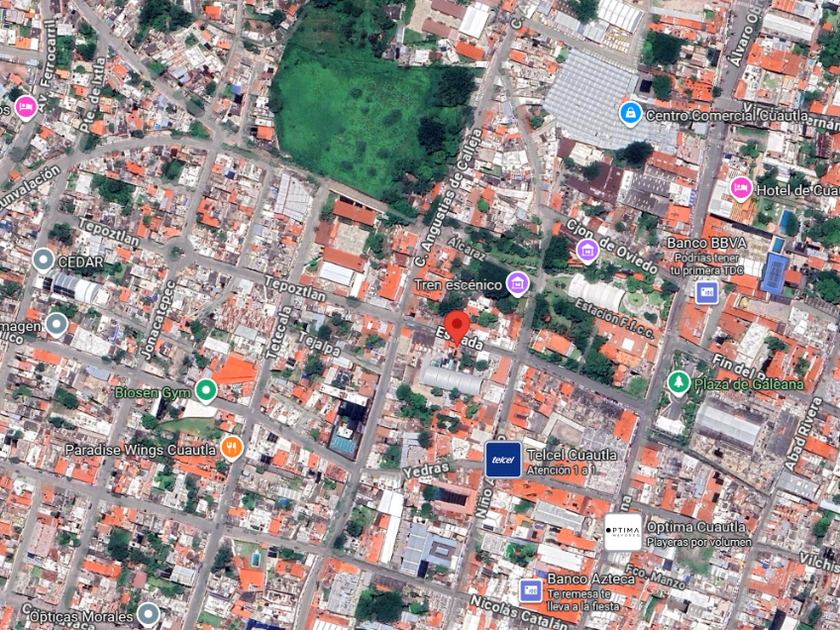The image size is (840, 630).
Task: Open the Telcel Cuautla marker
Action: 503,460
